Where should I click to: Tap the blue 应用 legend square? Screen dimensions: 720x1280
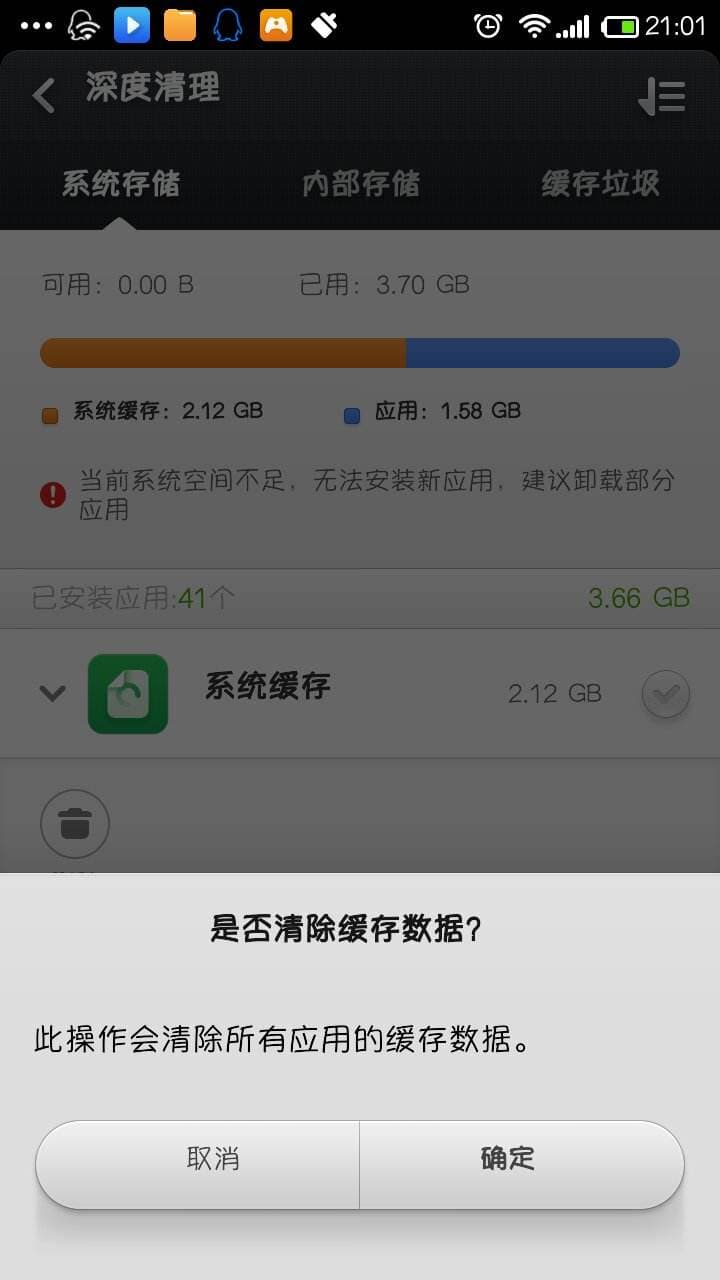coord(351,411)
